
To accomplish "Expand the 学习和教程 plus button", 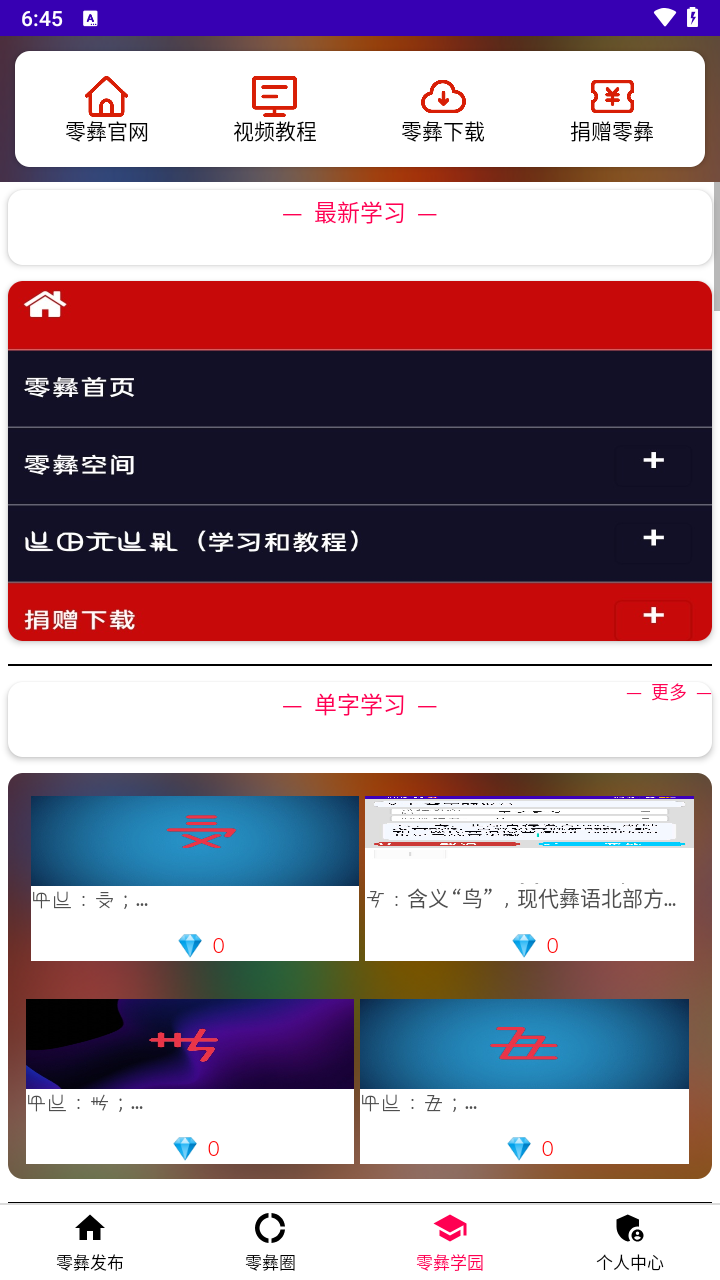I will 653,539.
